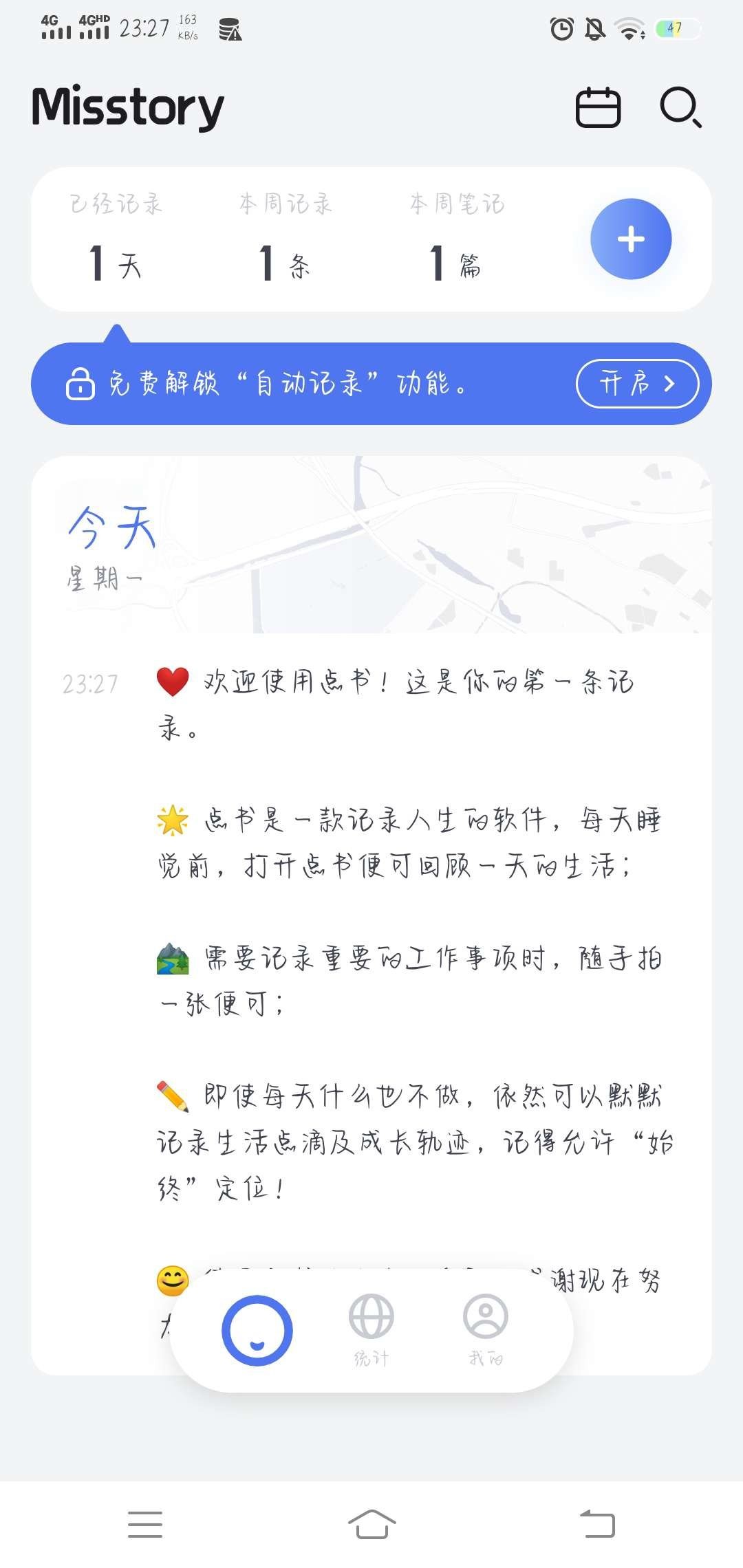This screenshot has width=743, height=1568.
Task: Enable the 自动记录 feature via 开启 button
Action: tap(636, 384)
